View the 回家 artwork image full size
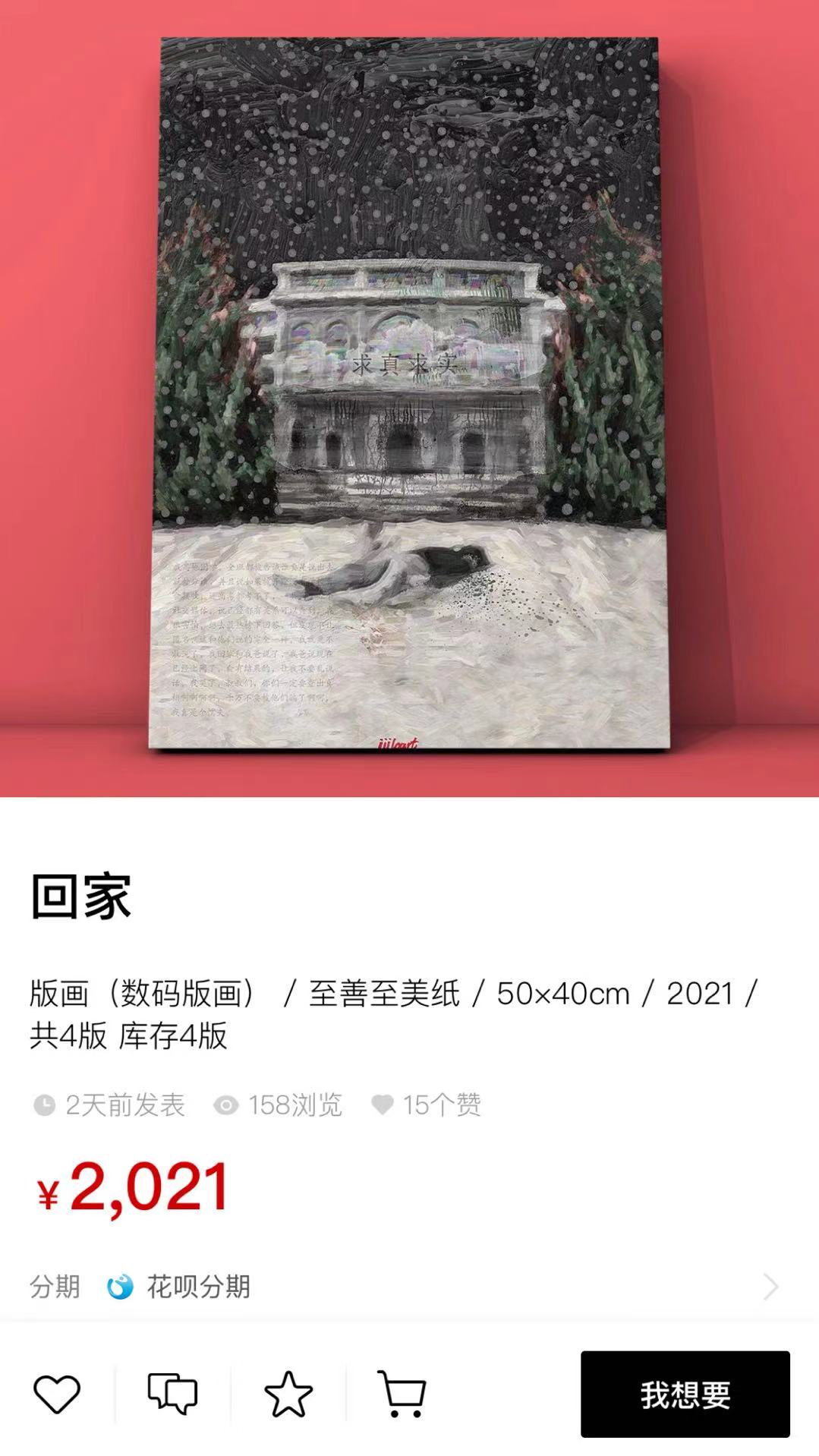819x1456 pixels. pyautogui.click(x=409, y=395)
